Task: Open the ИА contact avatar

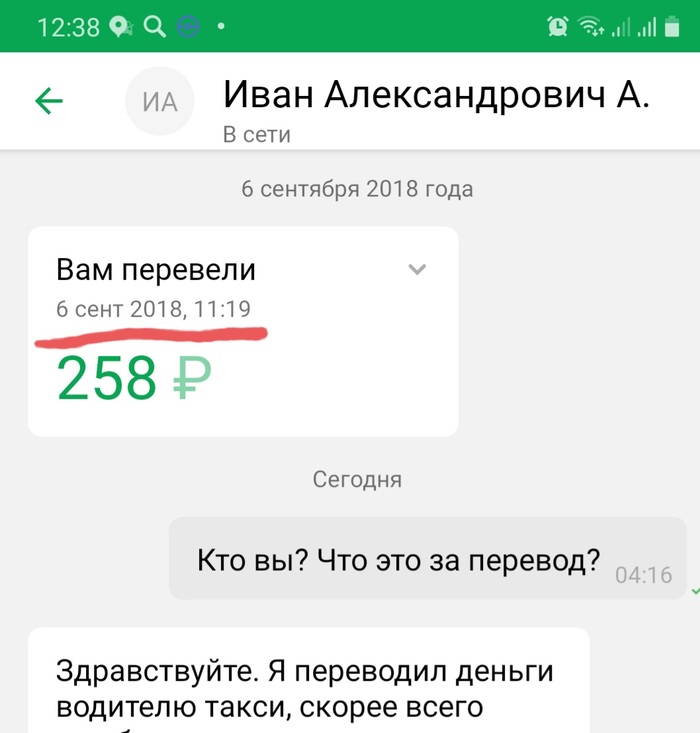Action: tap(160, 101)
